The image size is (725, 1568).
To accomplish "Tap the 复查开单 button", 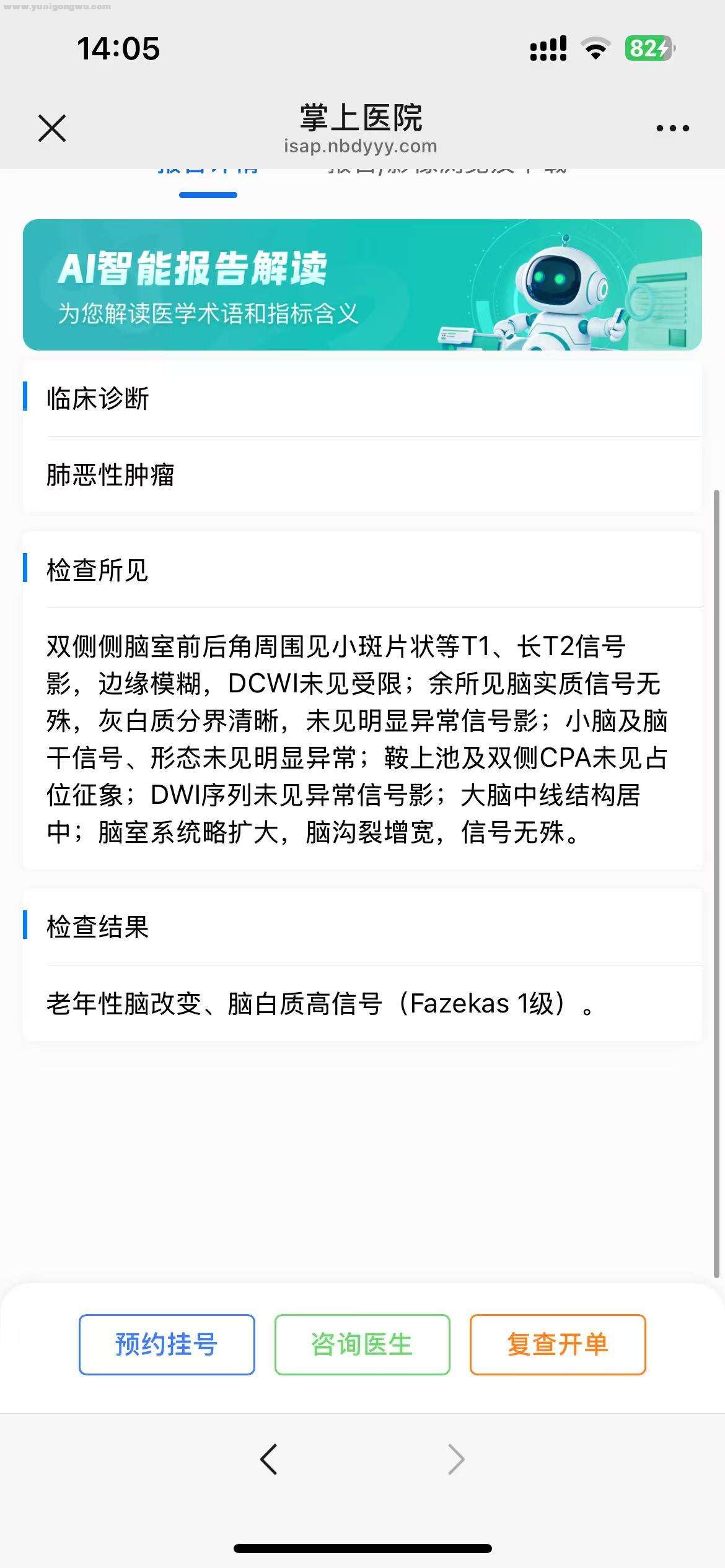I will [x=558, y=1344].
